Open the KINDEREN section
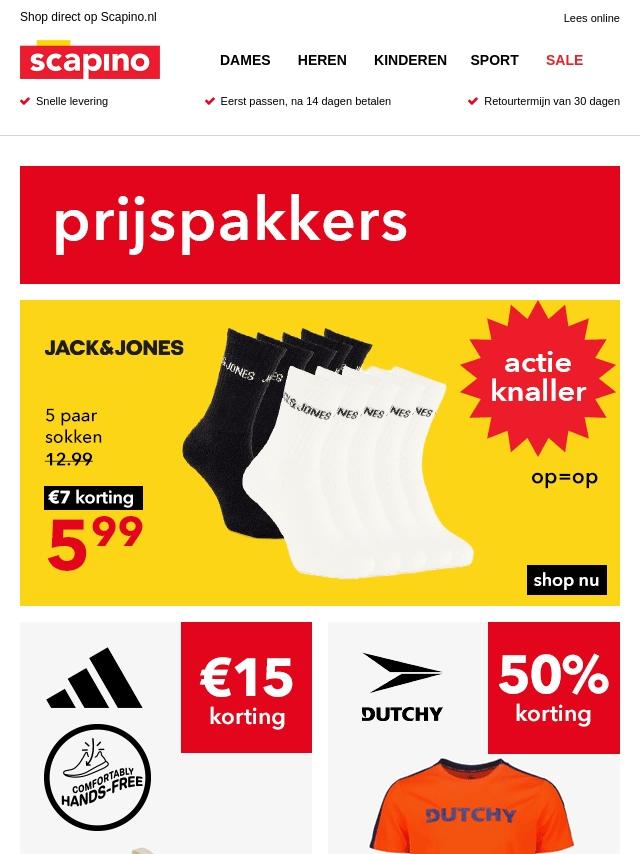640x854 pixels. click(410, 60)
